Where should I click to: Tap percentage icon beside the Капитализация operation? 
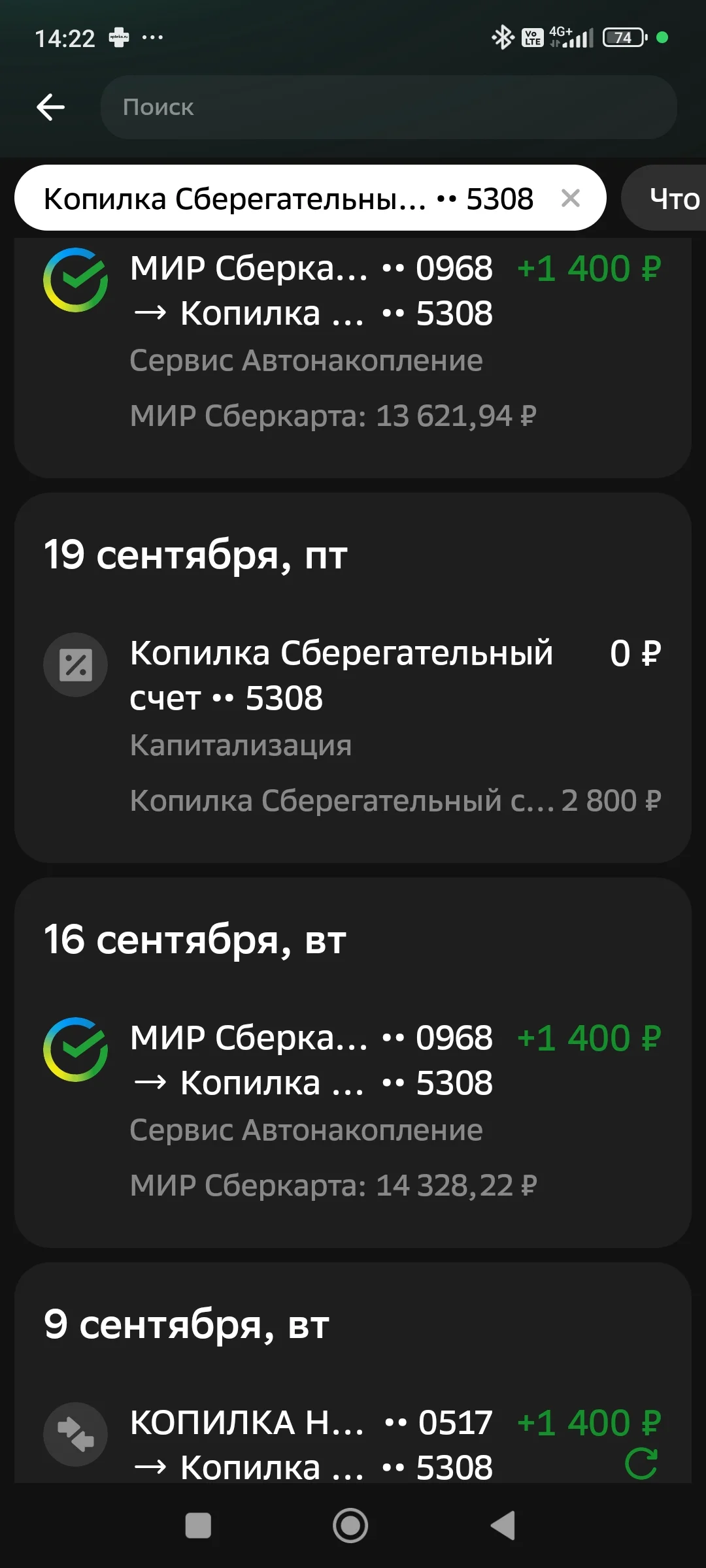[x=75, y=664]
